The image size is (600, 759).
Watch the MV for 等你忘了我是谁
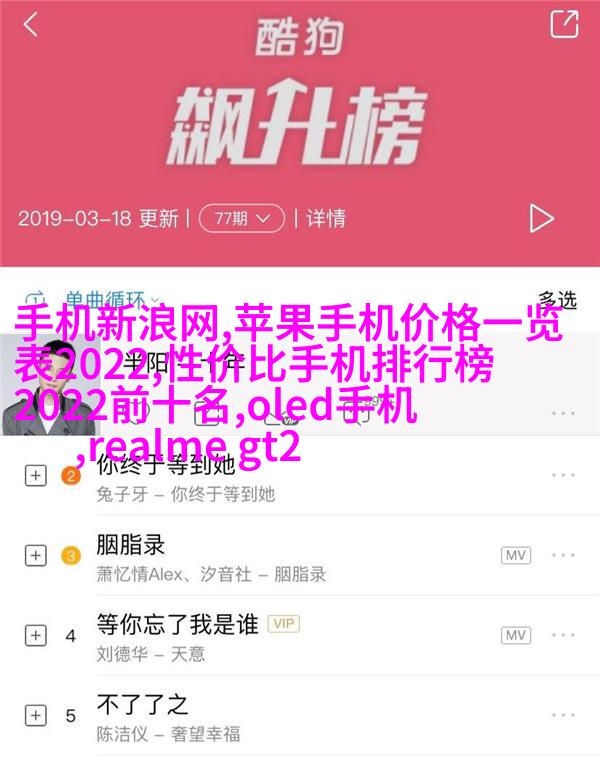[516, 635]
